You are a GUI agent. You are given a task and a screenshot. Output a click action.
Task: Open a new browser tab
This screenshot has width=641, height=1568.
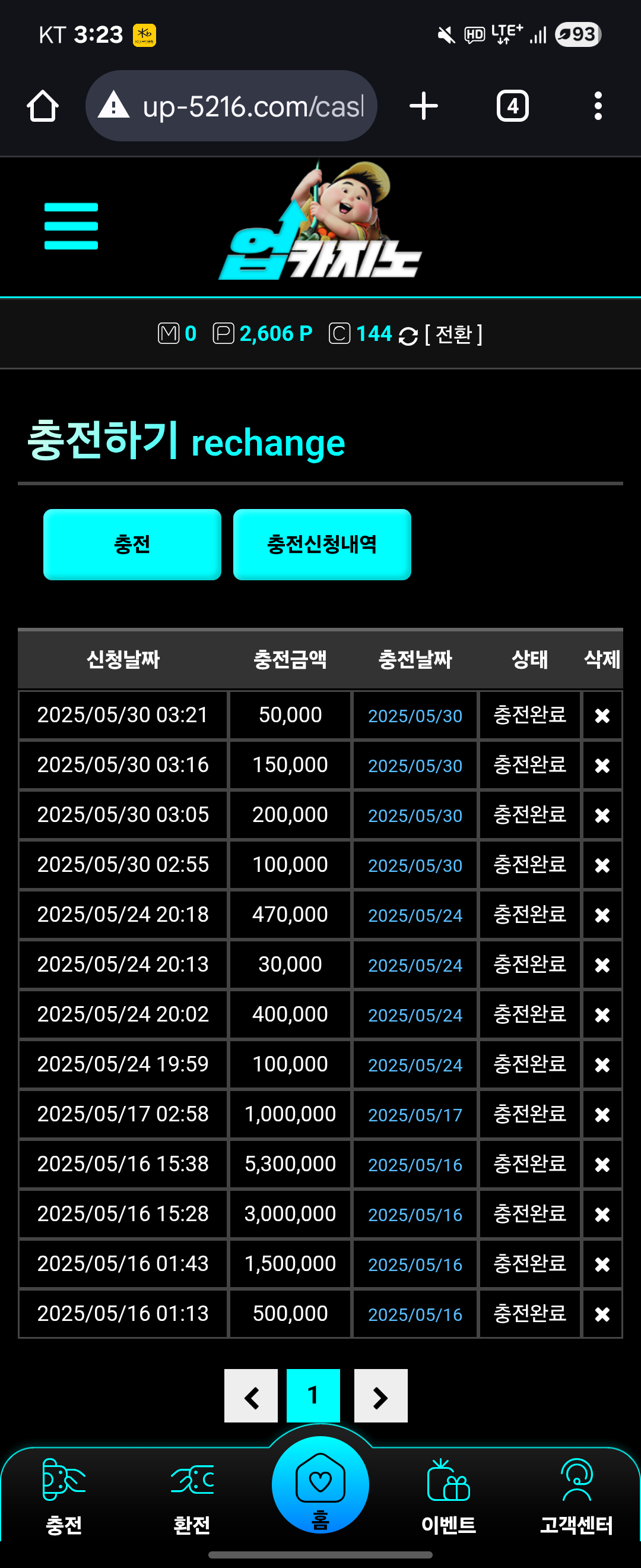[x=423, y=106]
